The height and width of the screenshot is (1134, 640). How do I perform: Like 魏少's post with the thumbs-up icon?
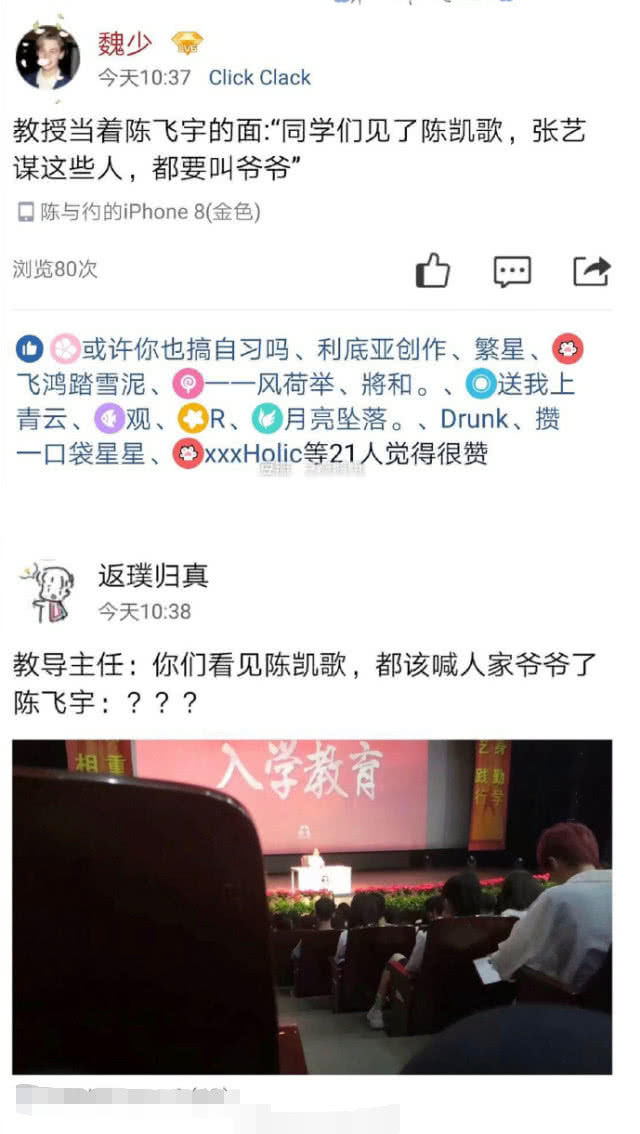pyautogui.click(x=432, y=270)
